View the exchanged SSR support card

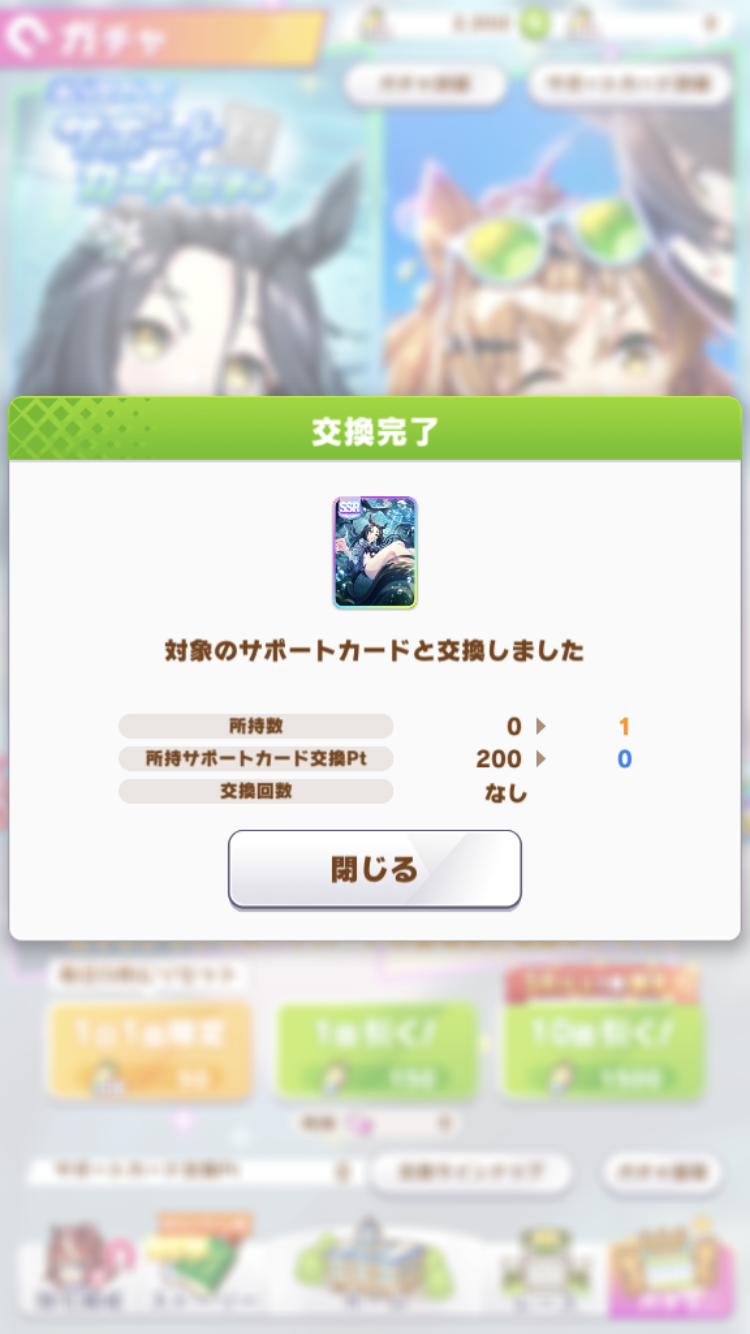click(x=375, y=552)
